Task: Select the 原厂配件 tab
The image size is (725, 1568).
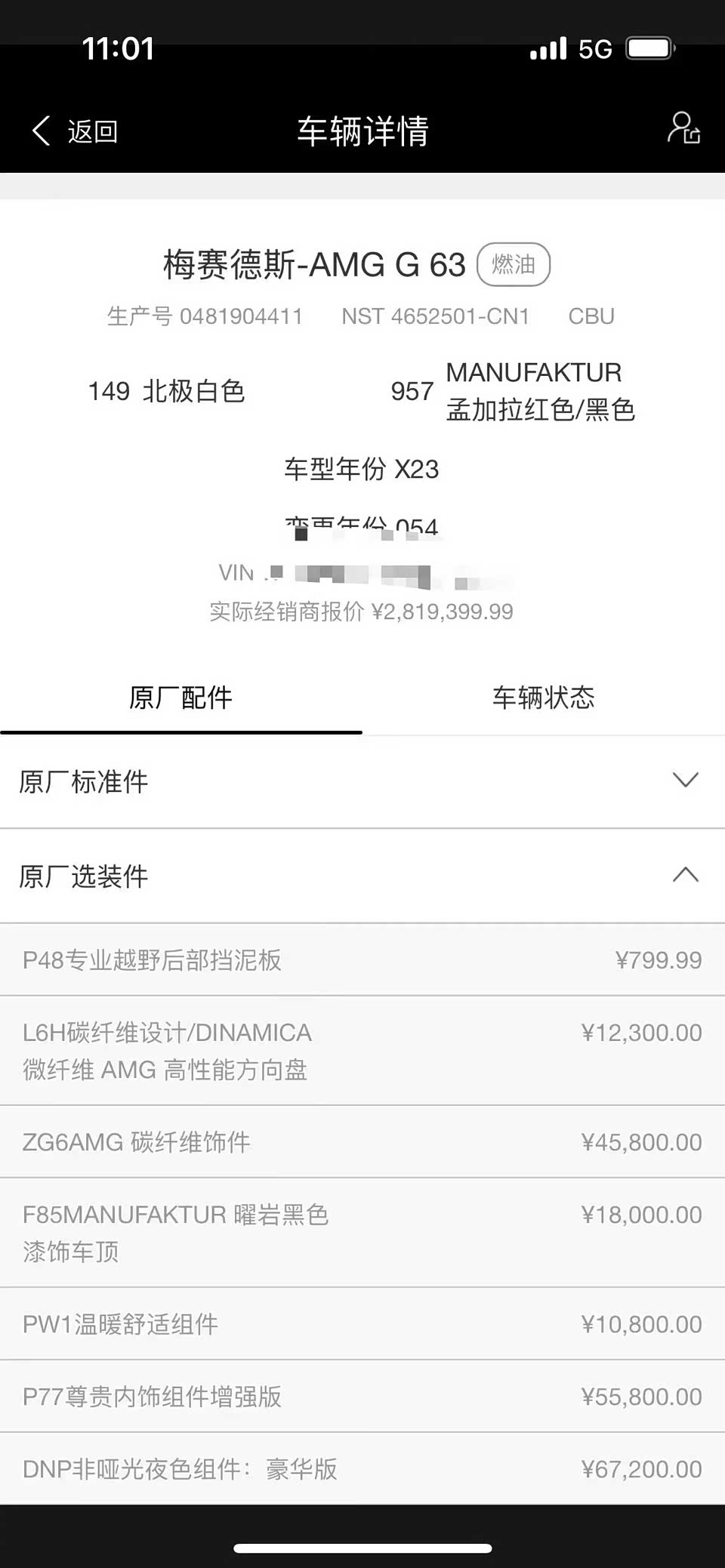Action: pos(180,698)
